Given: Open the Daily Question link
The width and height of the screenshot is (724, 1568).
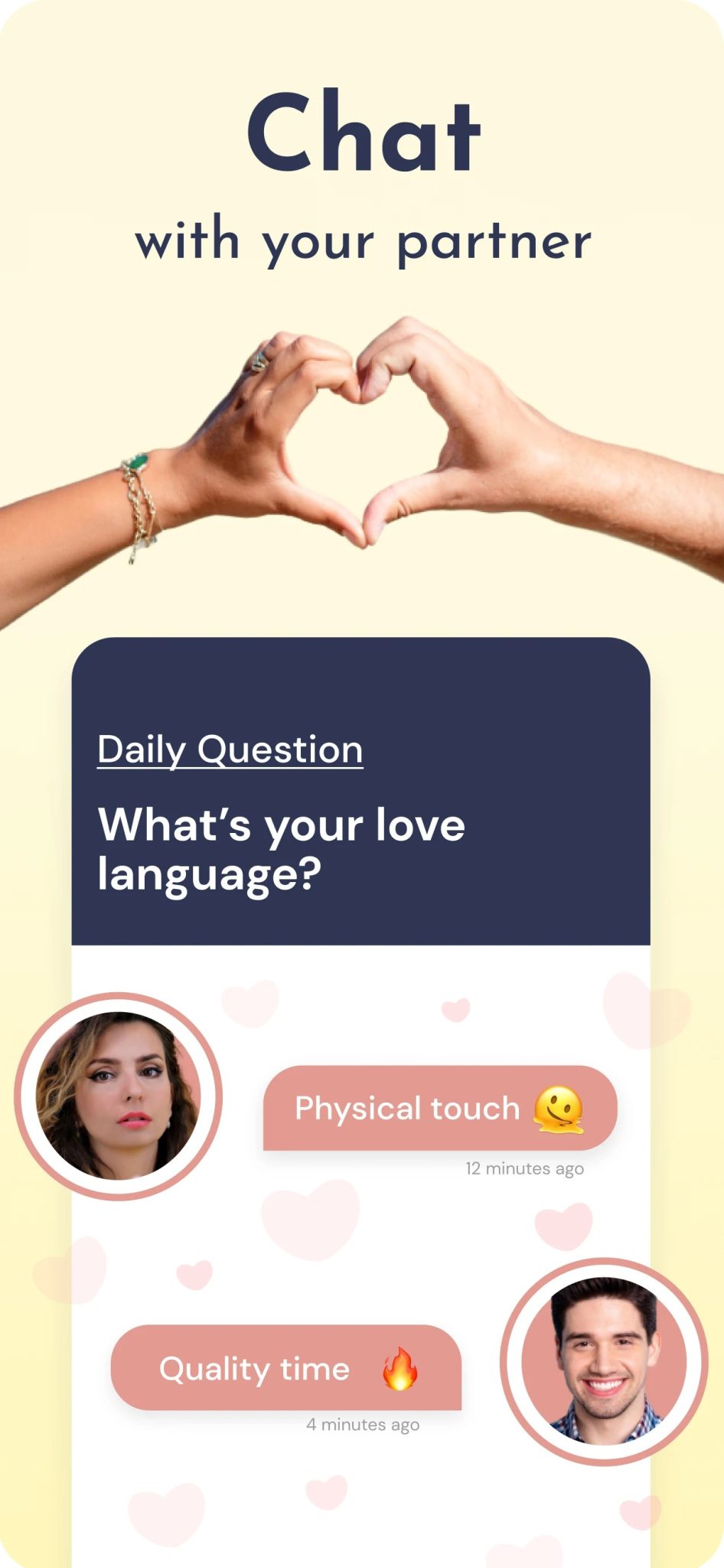Looking at the screenshot, I should [x=230, y=750].
